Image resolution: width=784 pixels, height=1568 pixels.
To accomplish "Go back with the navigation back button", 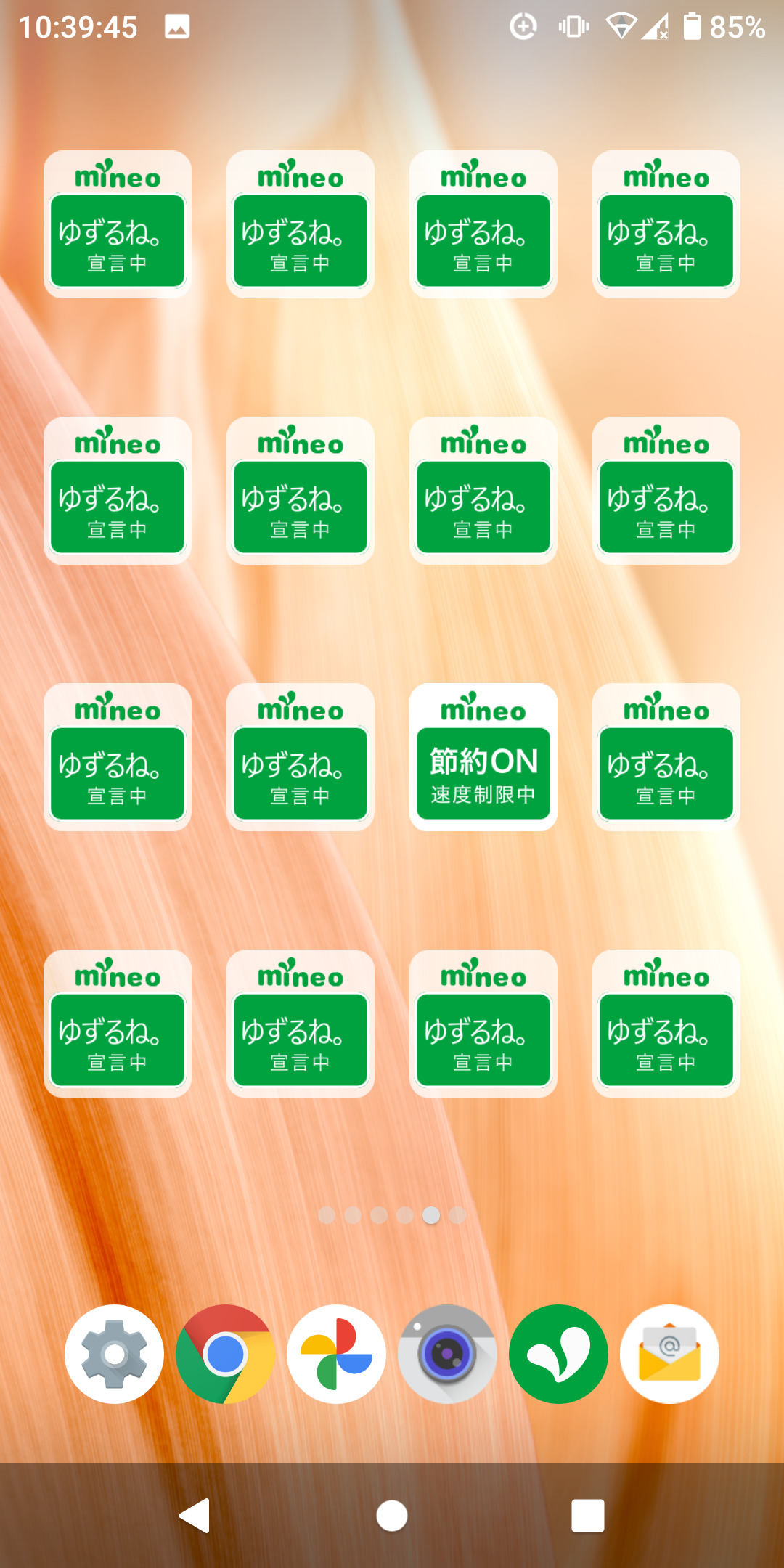I will point(195,1516).
